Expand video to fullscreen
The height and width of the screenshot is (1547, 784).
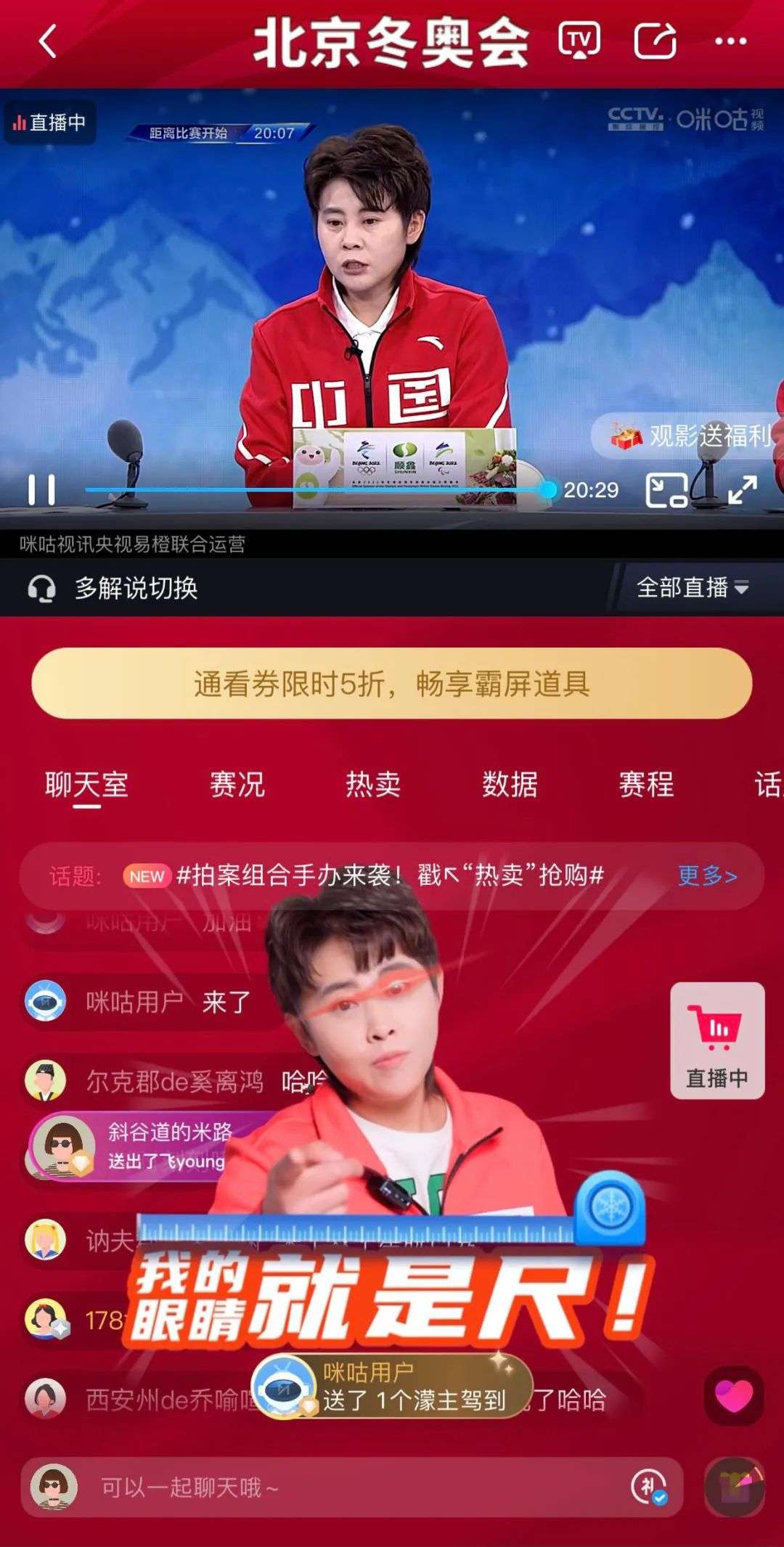click(743, 490)
